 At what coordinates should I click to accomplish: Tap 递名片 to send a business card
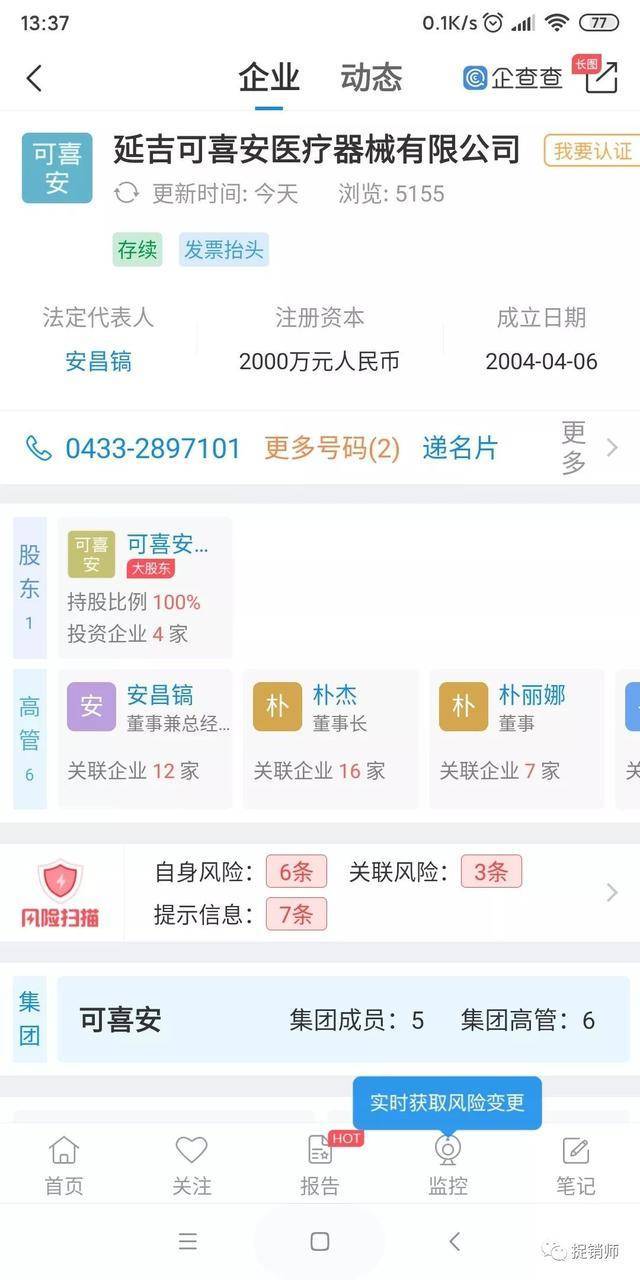[x=460, y=448]
